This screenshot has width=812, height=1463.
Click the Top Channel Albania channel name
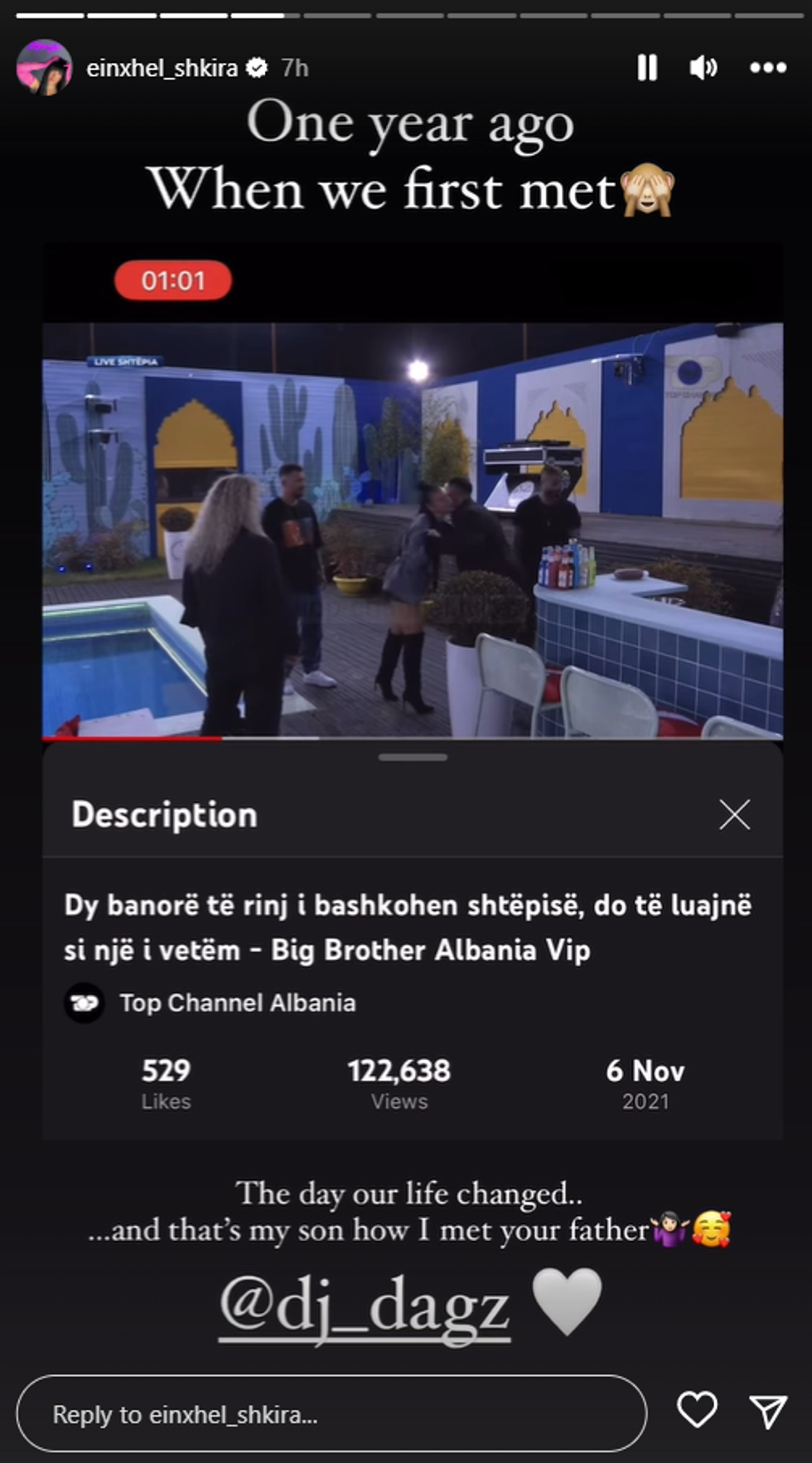(x=238, y=1003)
